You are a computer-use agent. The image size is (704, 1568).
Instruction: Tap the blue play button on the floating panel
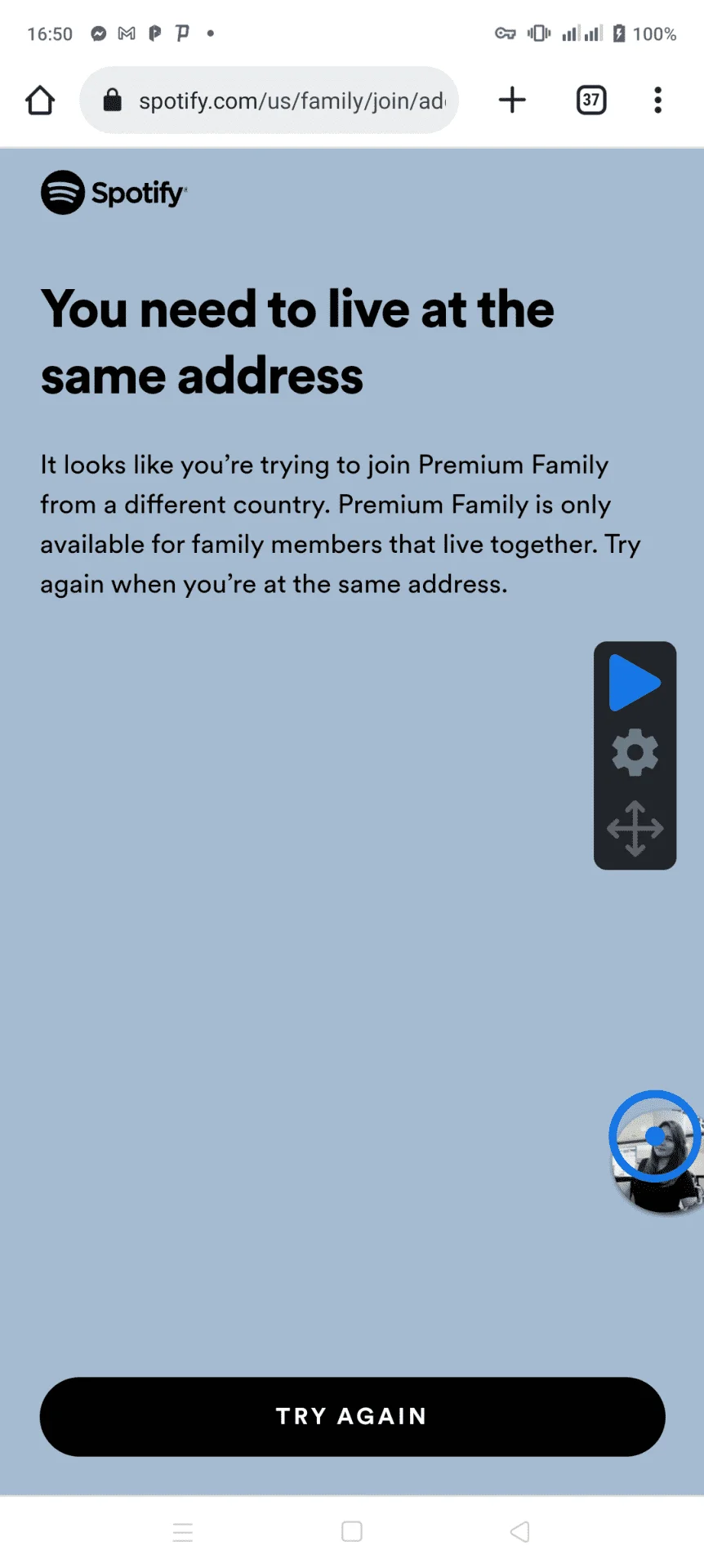tap(635, 682)
